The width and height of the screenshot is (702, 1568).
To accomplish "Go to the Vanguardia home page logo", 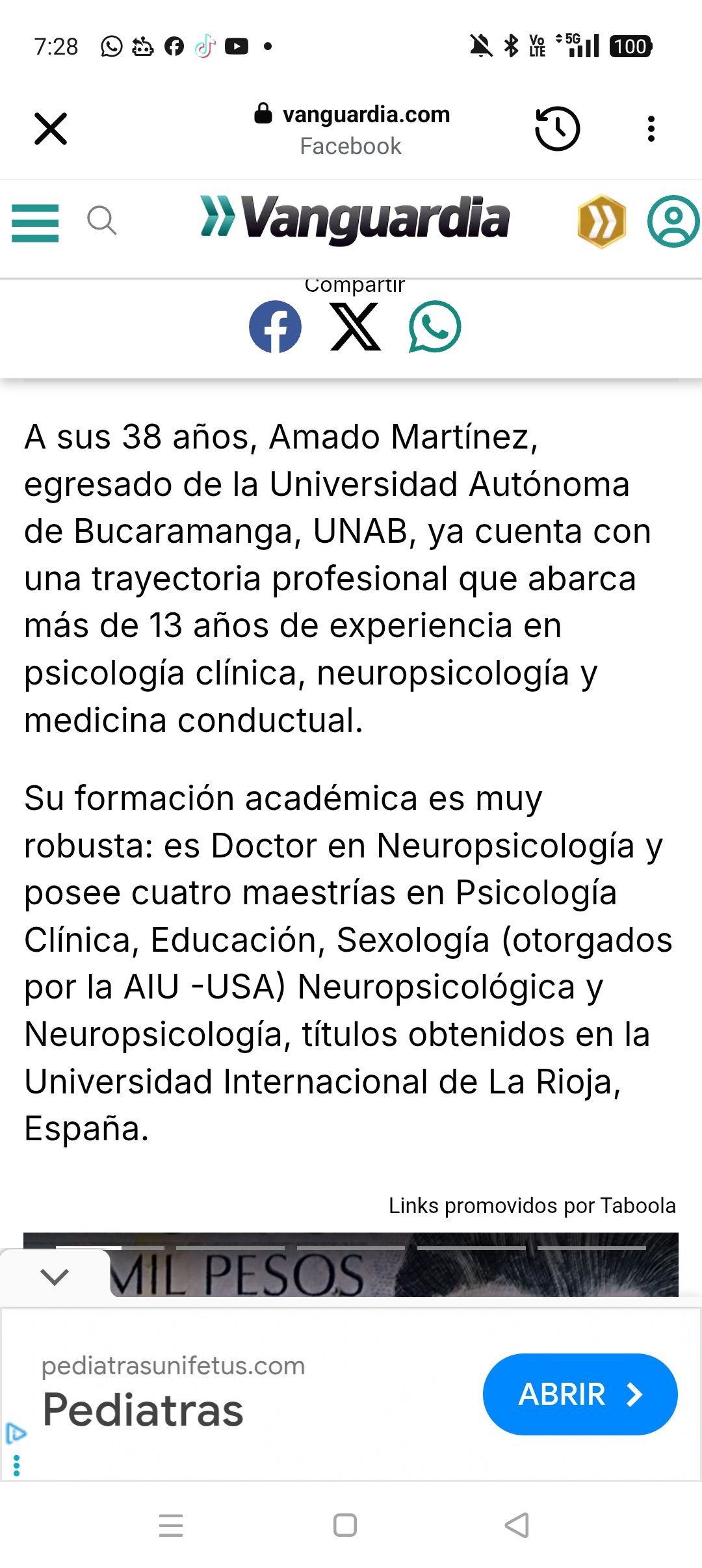I will pos(355,218).
